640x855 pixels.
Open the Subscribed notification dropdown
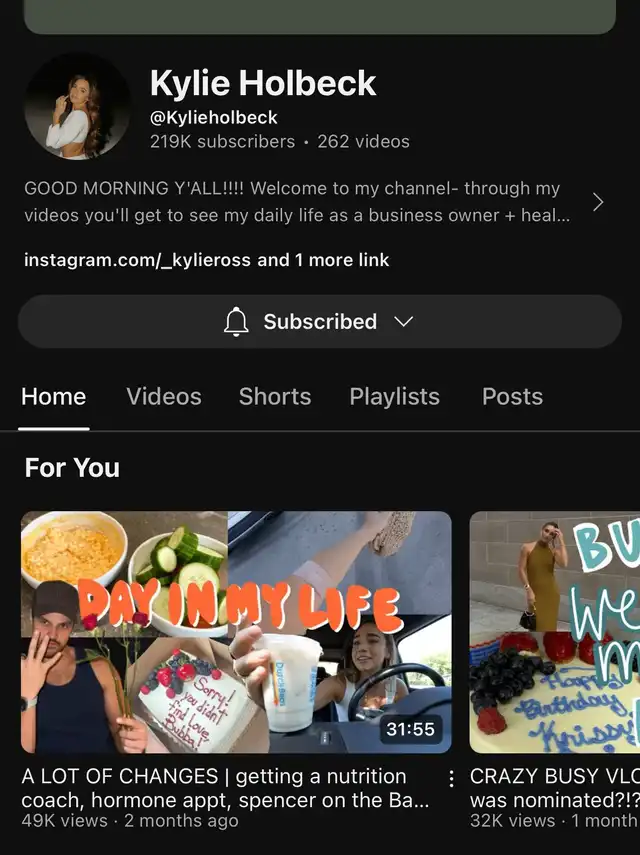320,322
